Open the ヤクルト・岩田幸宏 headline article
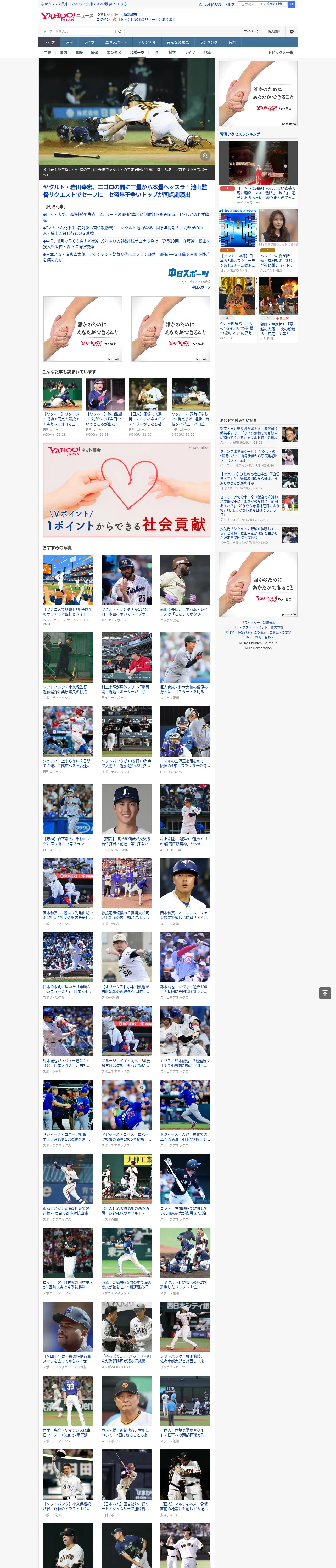336x1568 pixels. pos(125,191)
